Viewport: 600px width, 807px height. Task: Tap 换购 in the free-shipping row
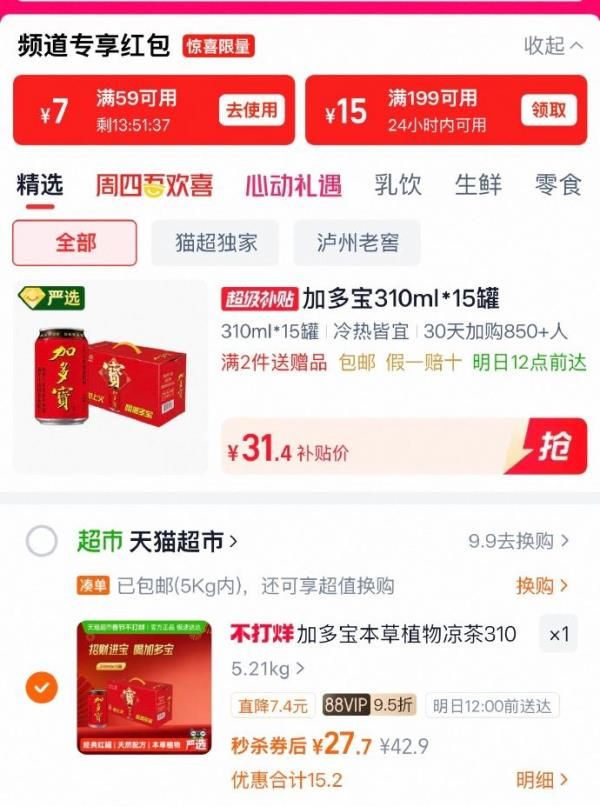pos(542,585)
